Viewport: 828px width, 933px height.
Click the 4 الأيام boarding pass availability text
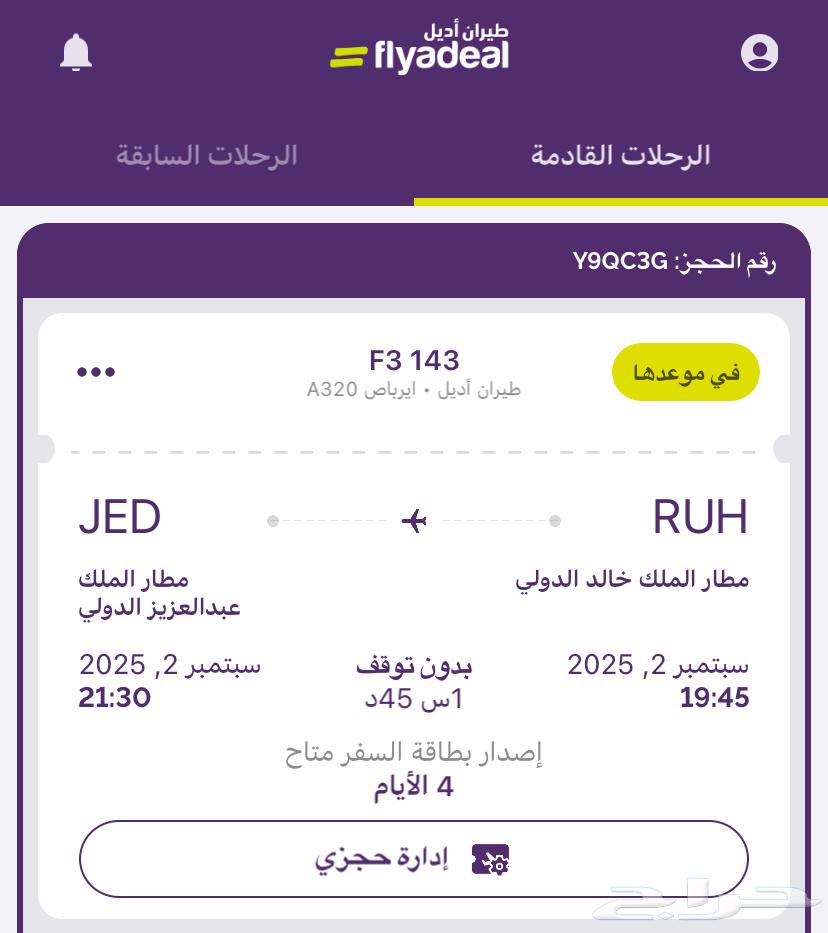(414, 786)
